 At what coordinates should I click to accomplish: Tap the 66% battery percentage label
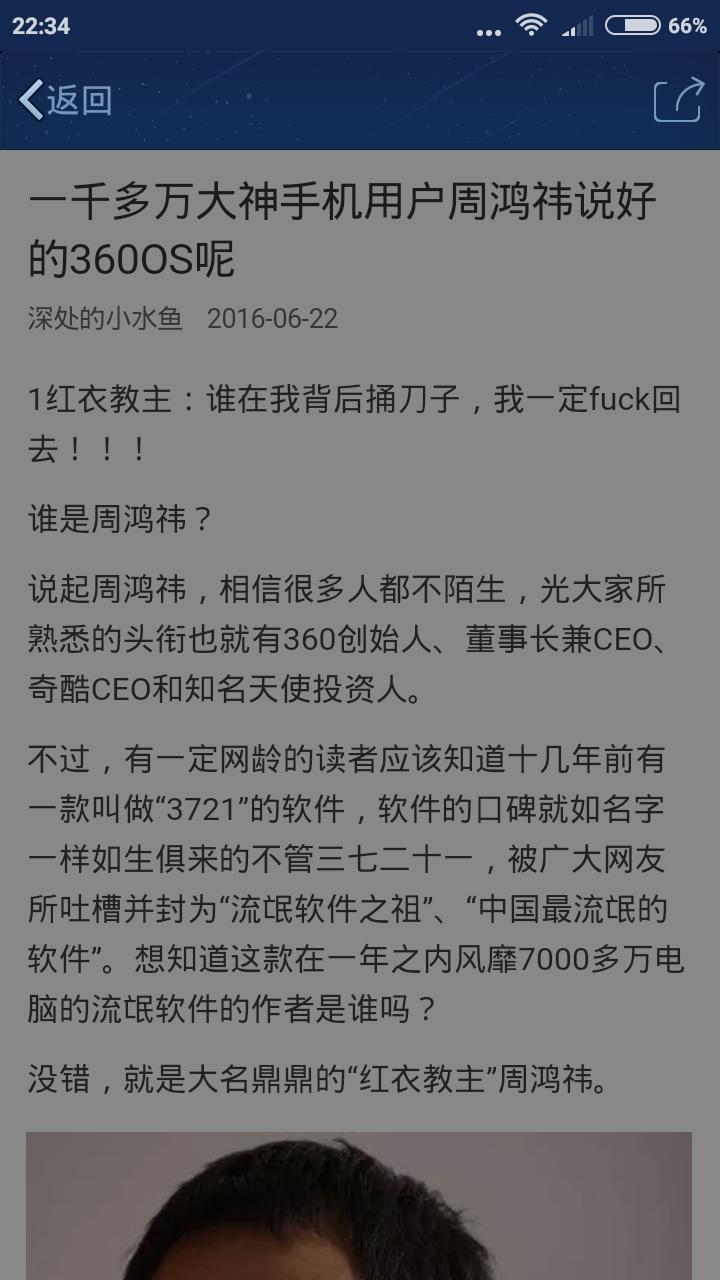pos(686,27)
